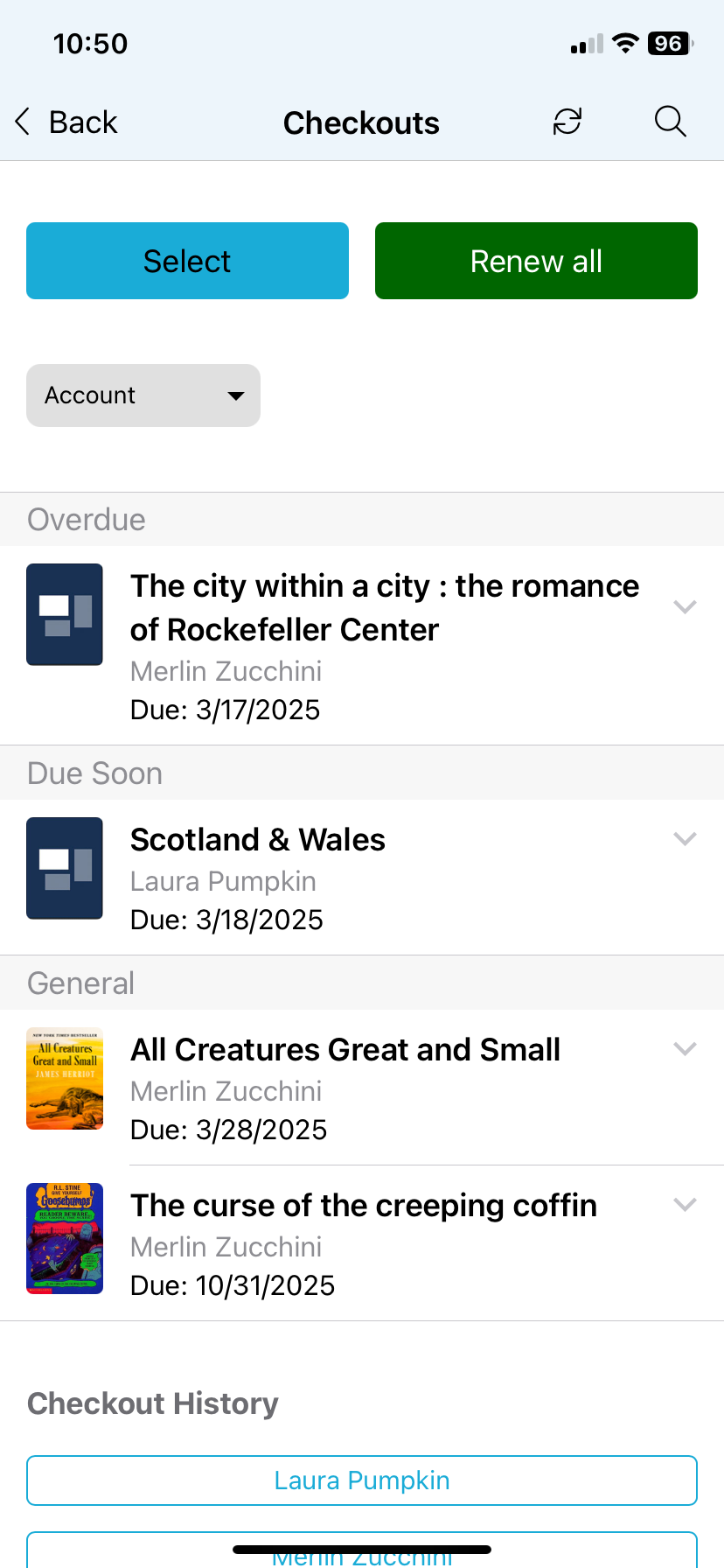The height and width of the screenshot is (1568, 724).
Task: Expand the creeping coffin book chevron
Action: 686,1204
